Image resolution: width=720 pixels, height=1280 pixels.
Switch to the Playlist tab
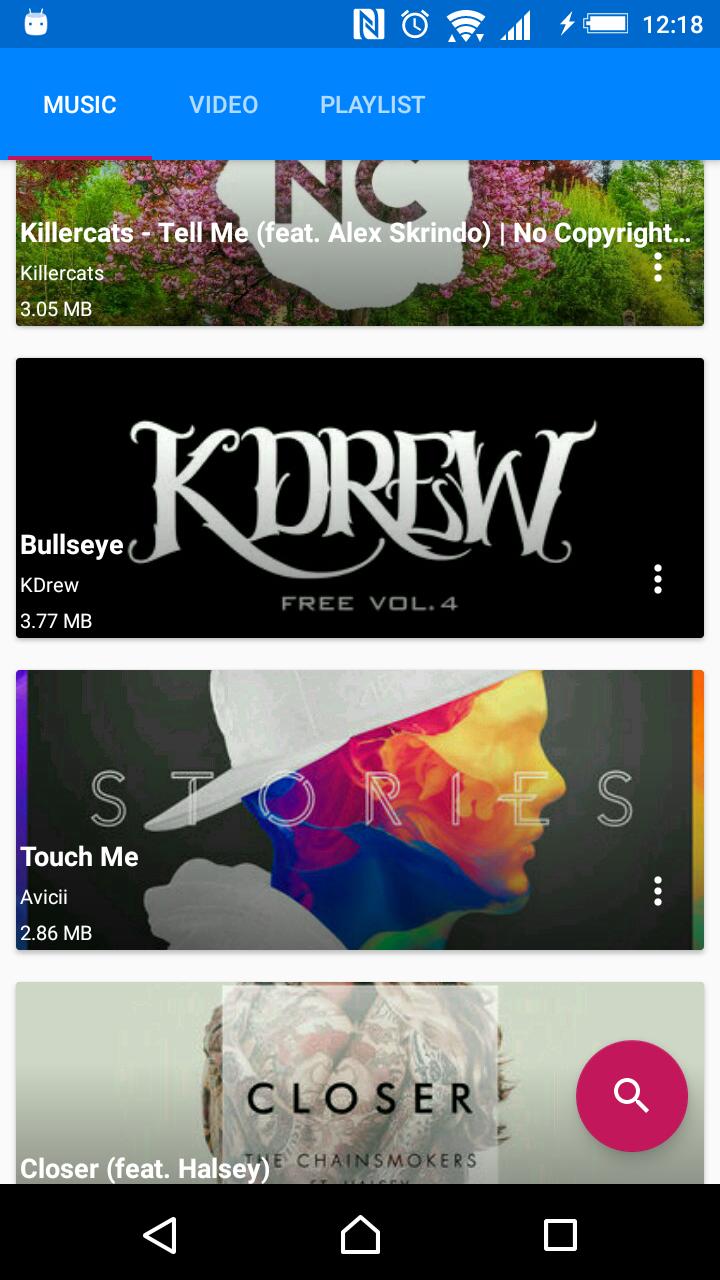coord(372,105)
